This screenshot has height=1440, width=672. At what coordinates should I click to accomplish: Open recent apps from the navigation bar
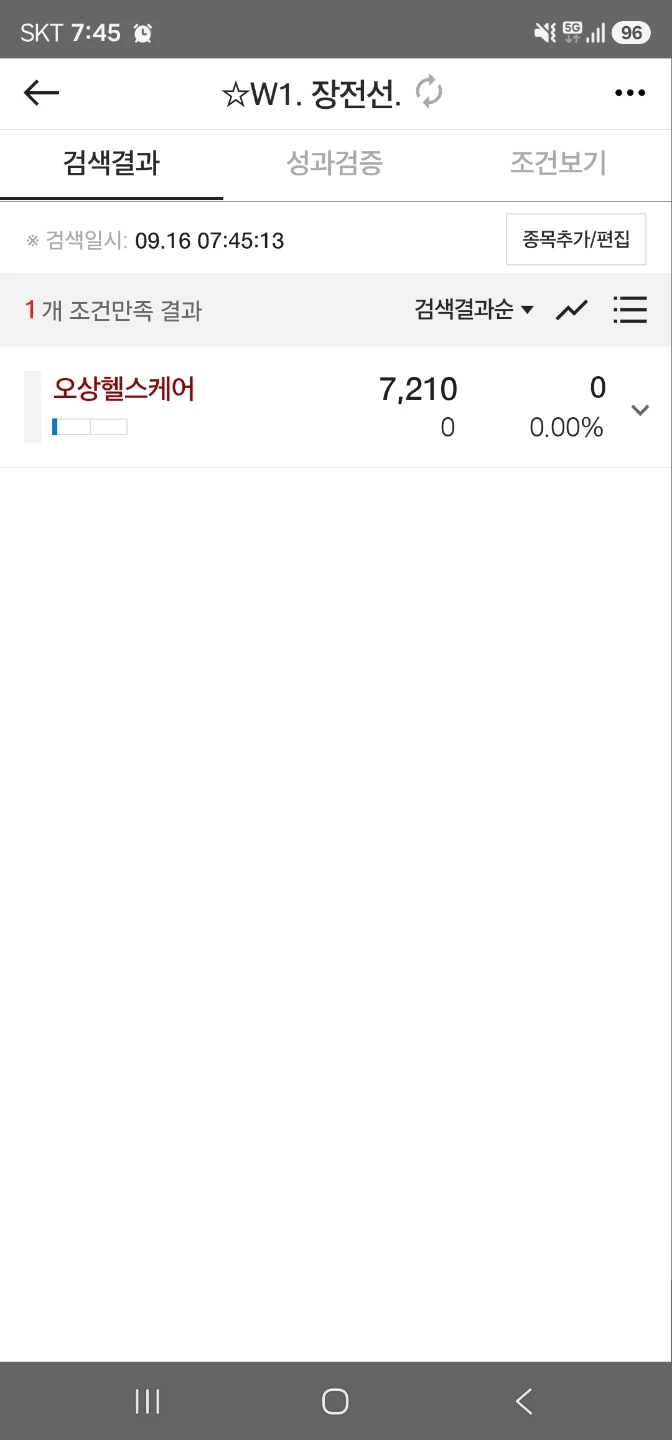[147, 1401]
